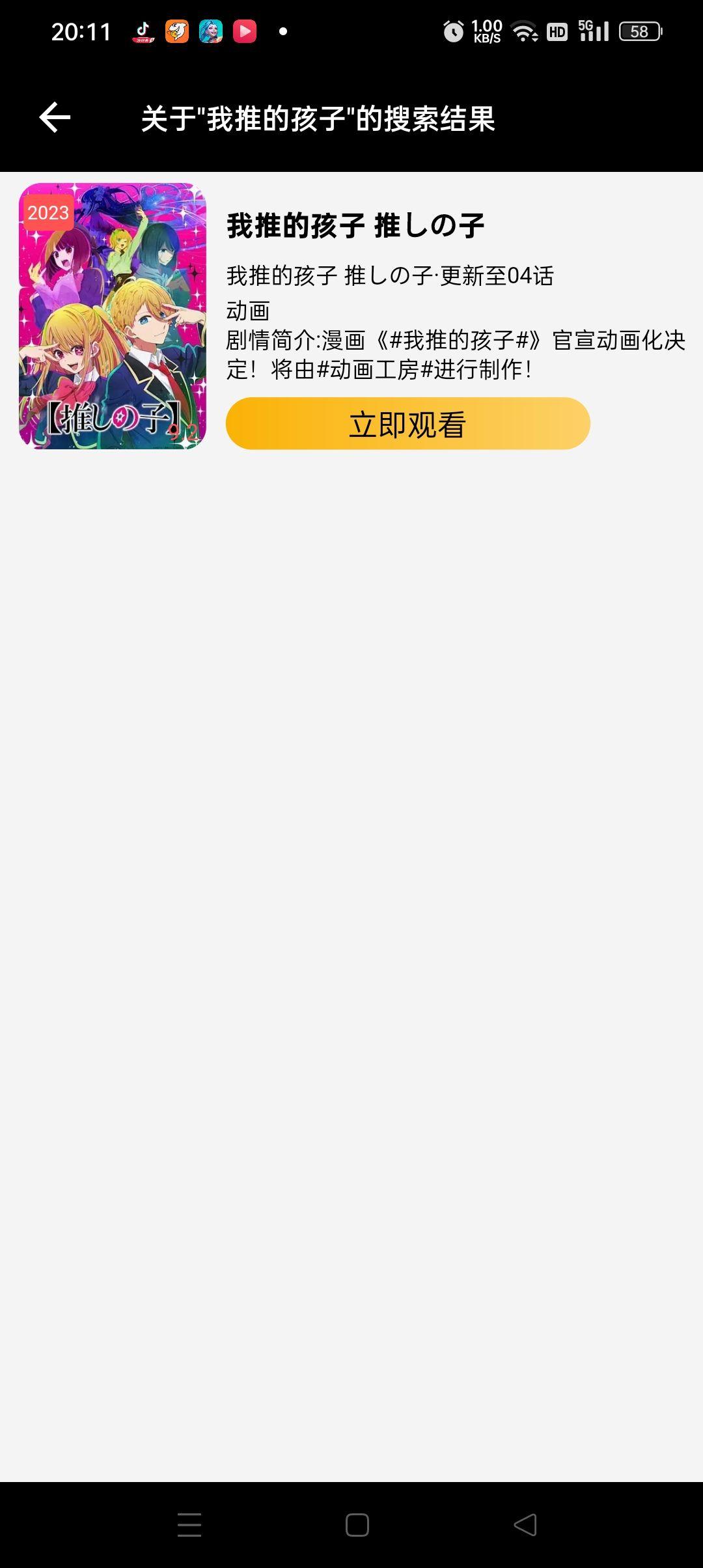Go to the system home screen

pos(357,1525)
